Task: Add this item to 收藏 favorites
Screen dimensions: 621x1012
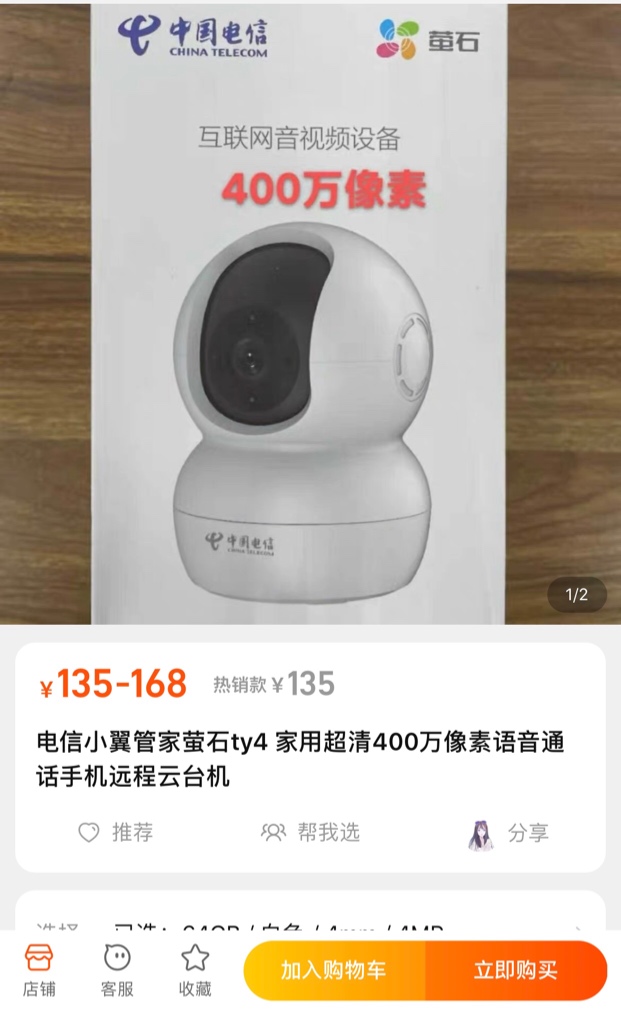Action: pos(195,970)
